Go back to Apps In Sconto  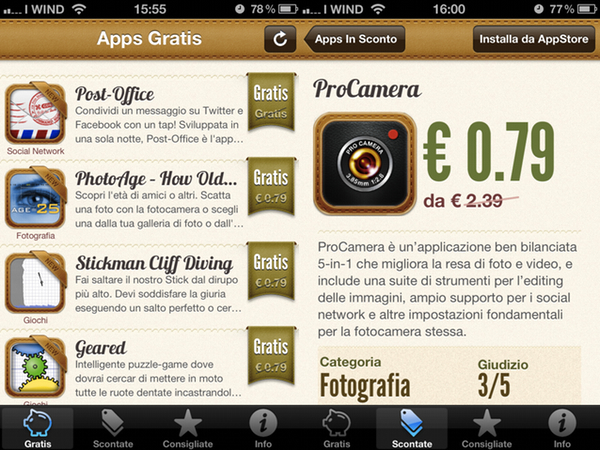pos(354,40)
